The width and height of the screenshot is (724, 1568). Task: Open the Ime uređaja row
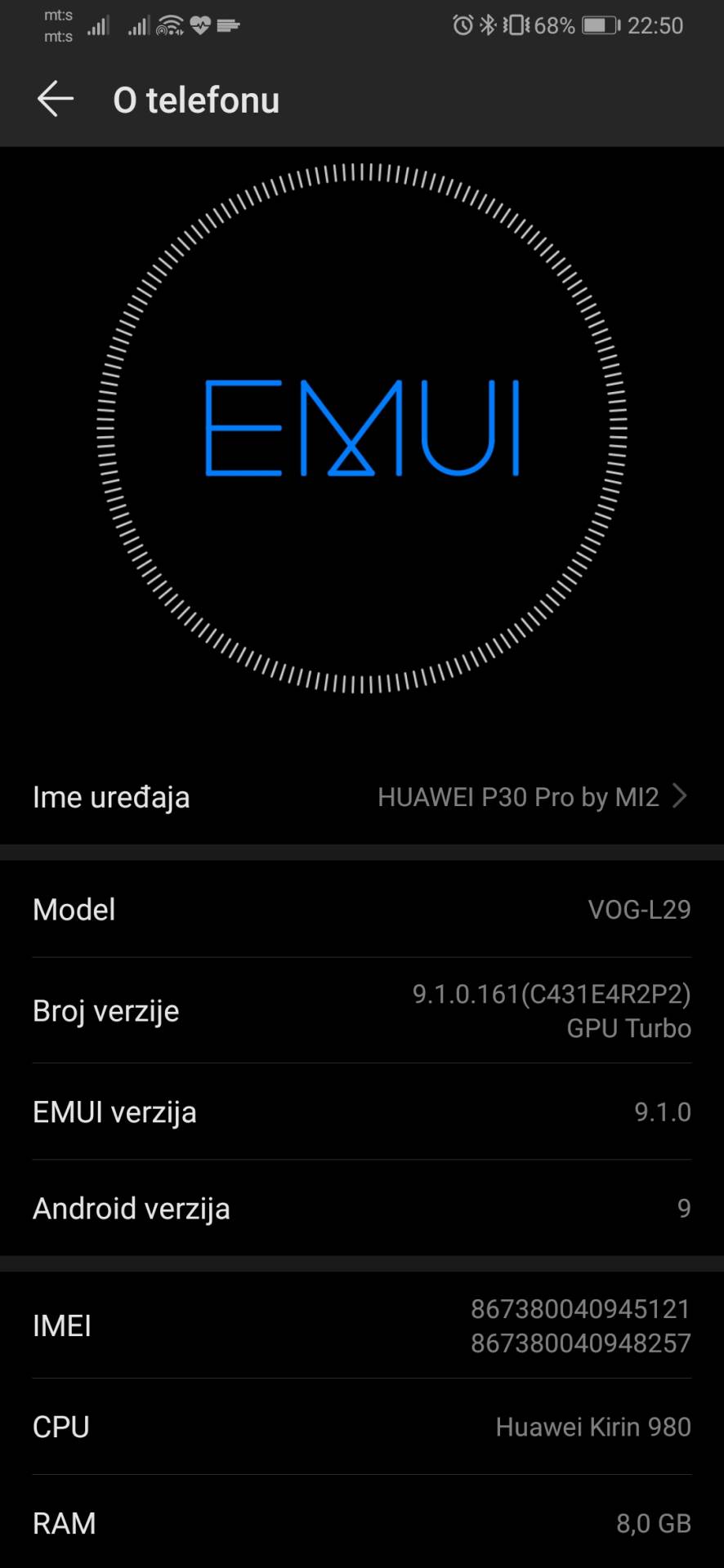click(362, 796)
